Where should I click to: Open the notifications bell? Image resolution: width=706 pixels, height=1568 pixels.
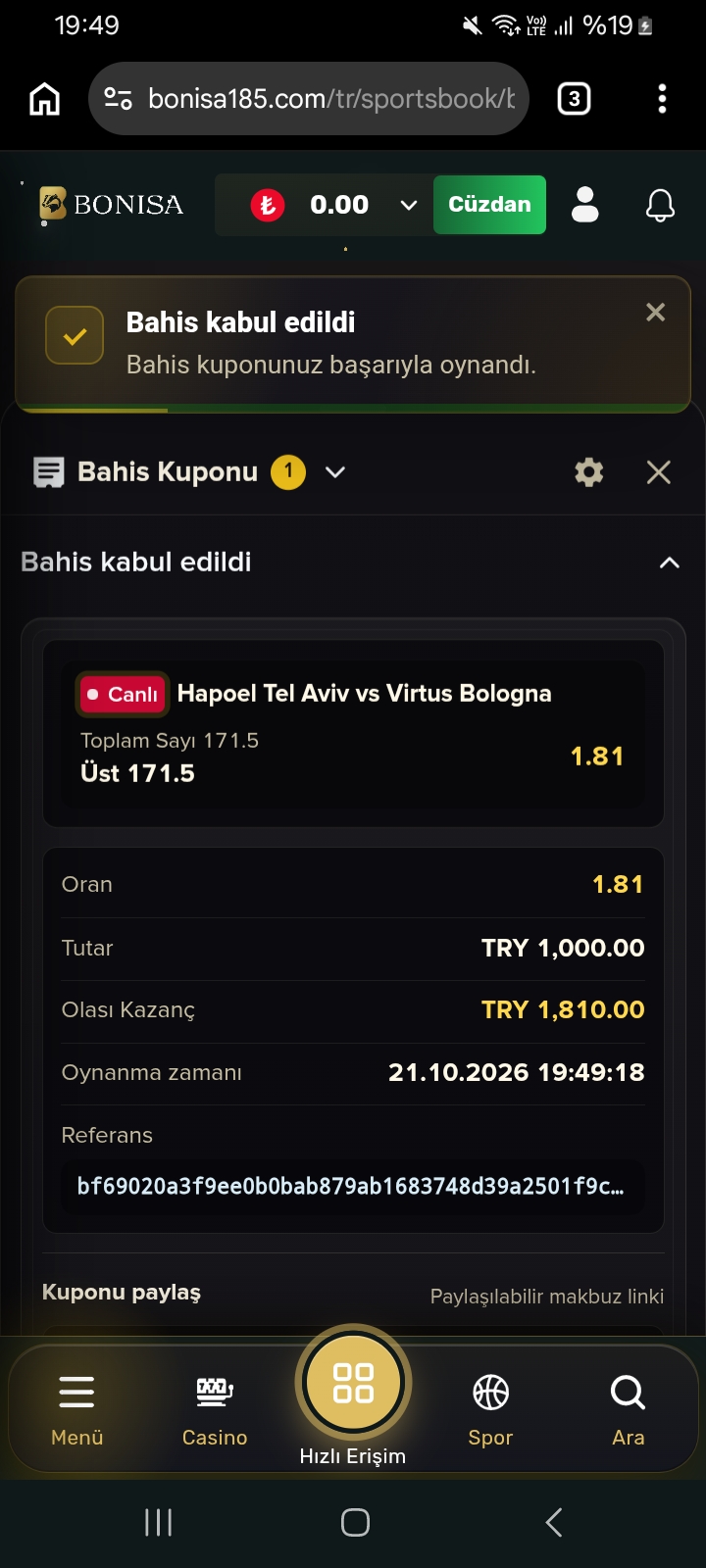tap(660, 205)
